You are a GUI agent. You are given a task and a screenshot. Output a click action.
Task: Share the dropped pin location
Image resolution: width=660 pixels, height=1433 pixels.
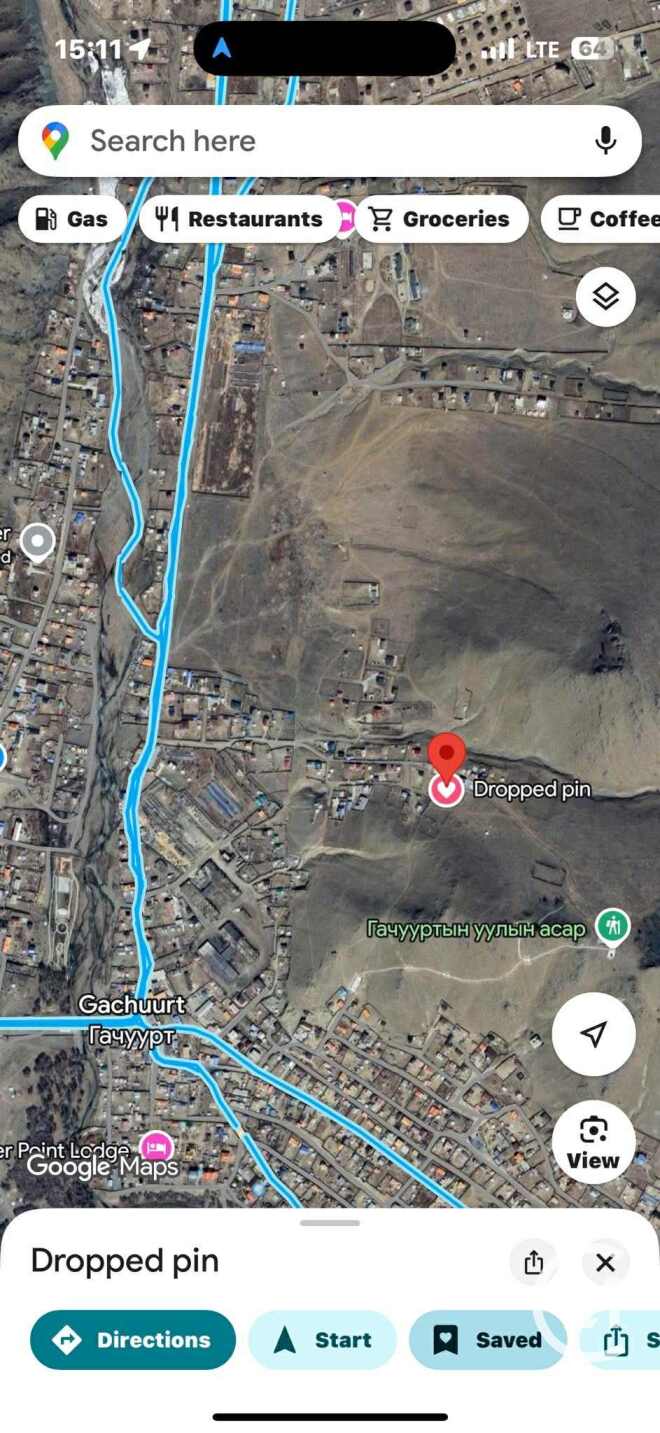pyautogui.click(x=534, y=1262)
